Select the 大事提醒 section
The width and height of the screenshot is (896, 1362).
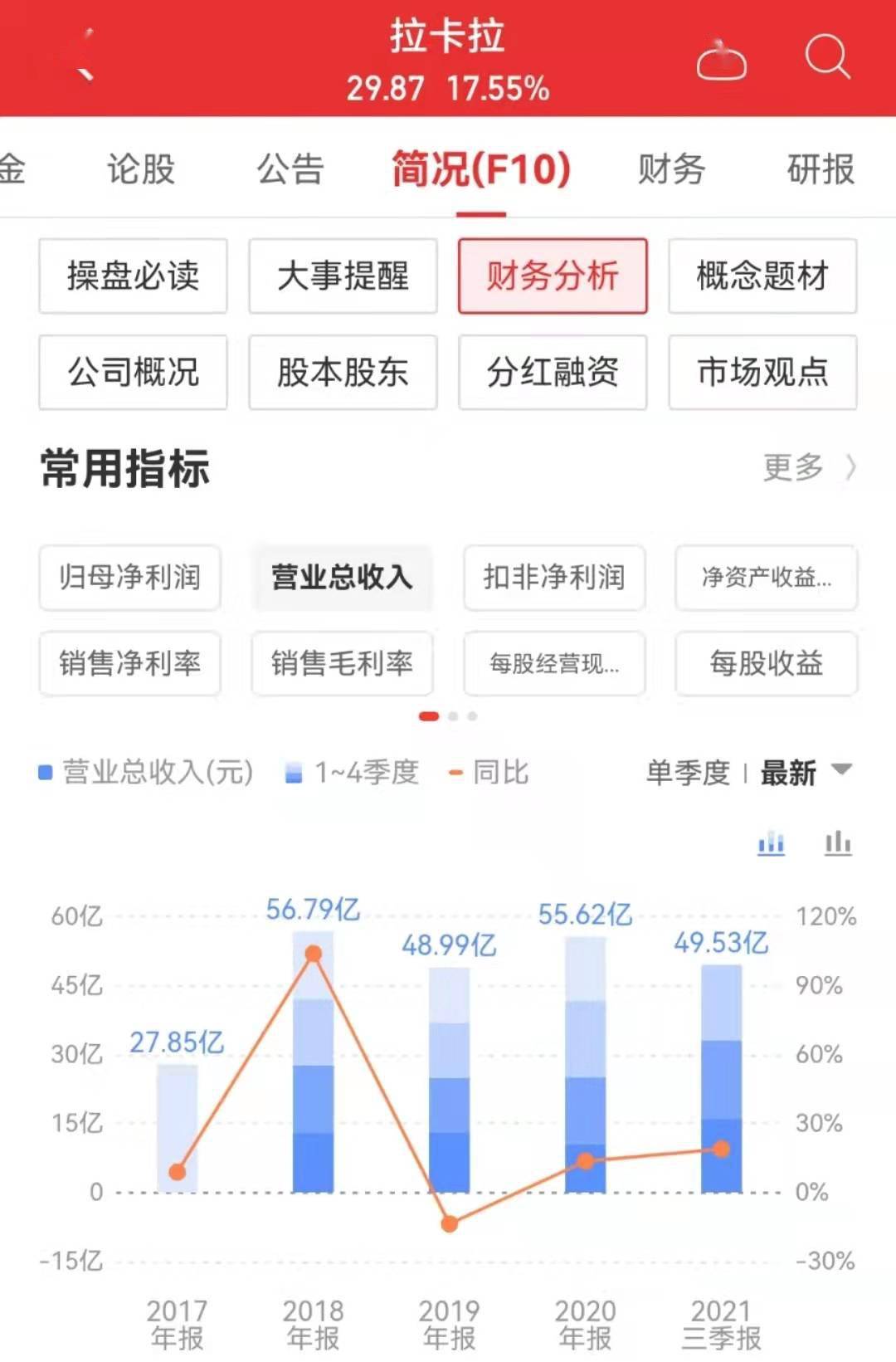point(343,276)
